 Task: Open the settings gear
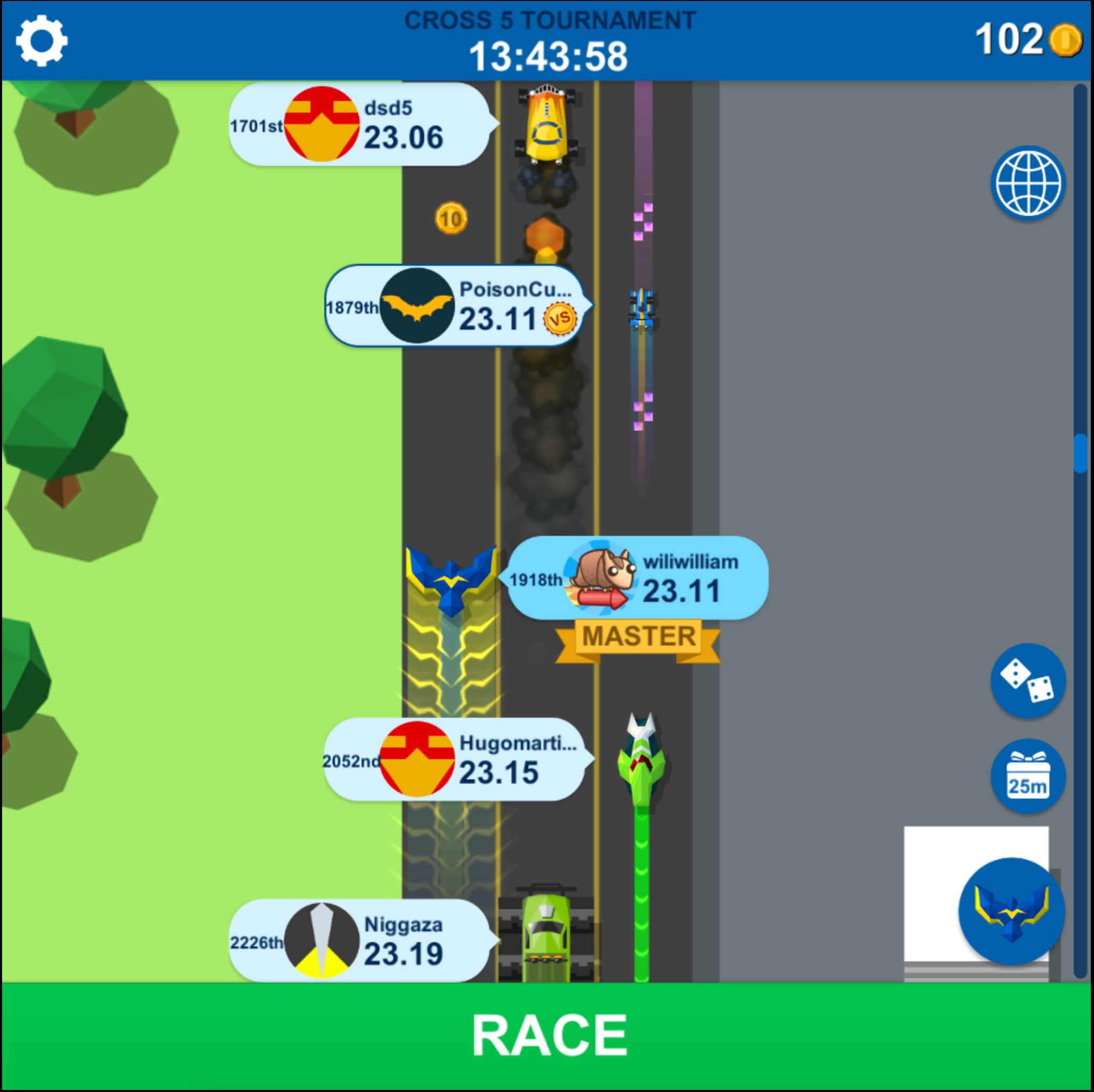click(41, 41)
